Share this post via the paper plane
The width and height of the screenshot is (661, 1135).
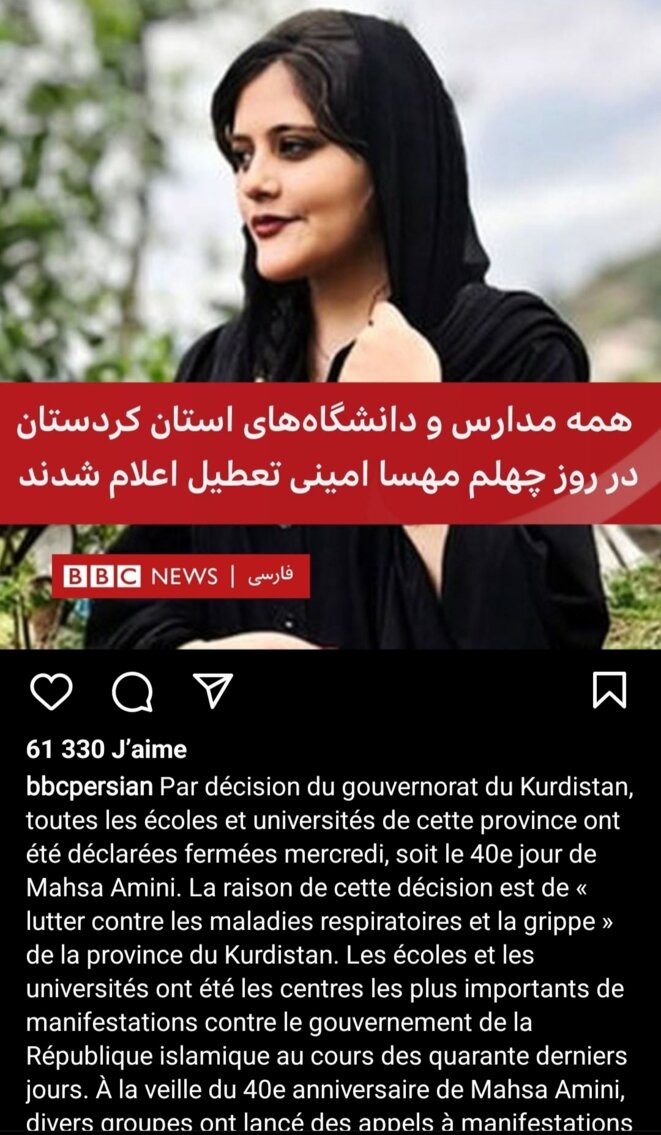[x=212, y=691]
